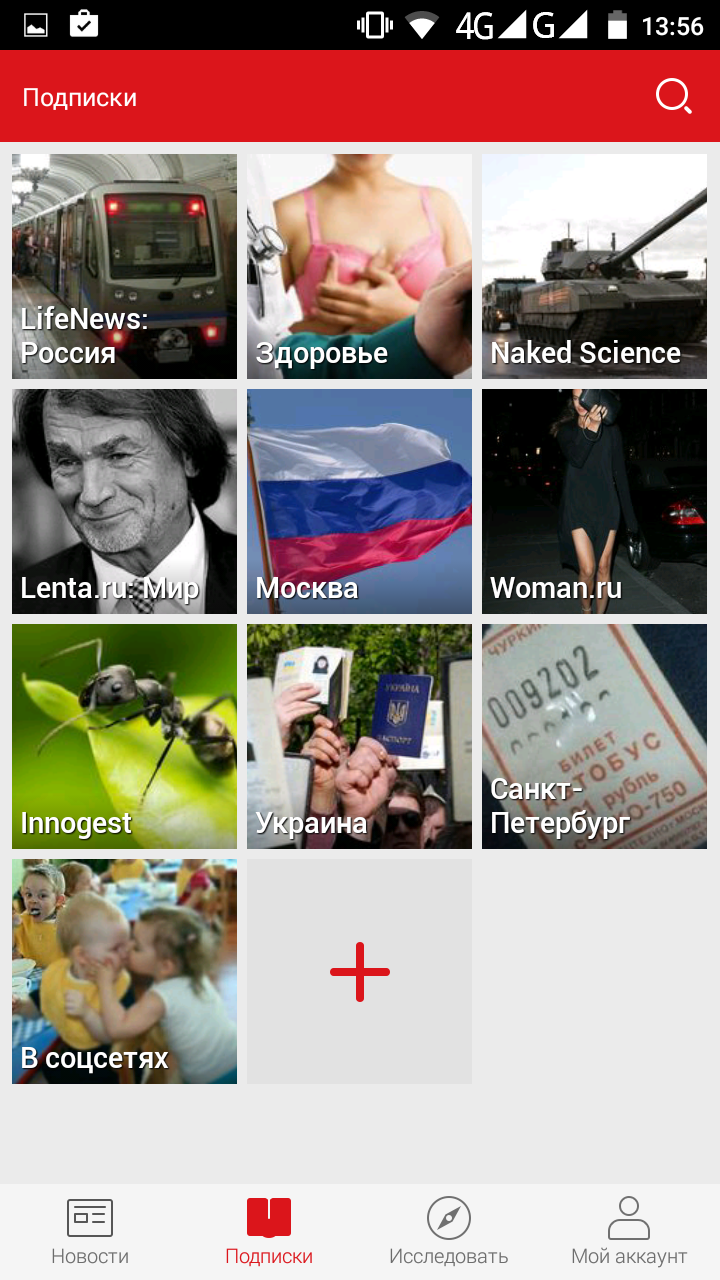Open the В соцсетях tile
Screen dimensions: 720x1280
124,971
